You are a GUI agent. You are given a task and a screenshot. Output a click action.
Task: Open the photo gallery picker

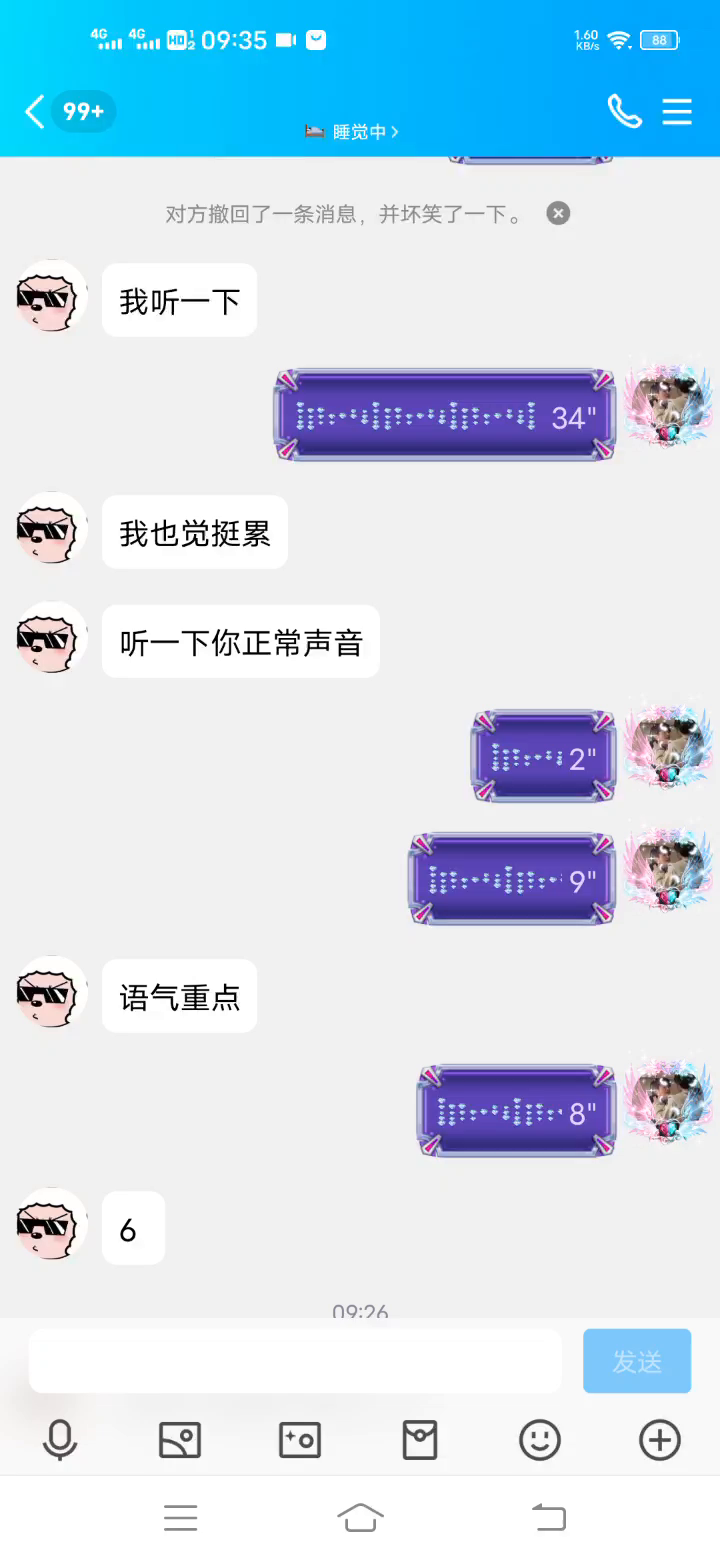point(180,1440)
